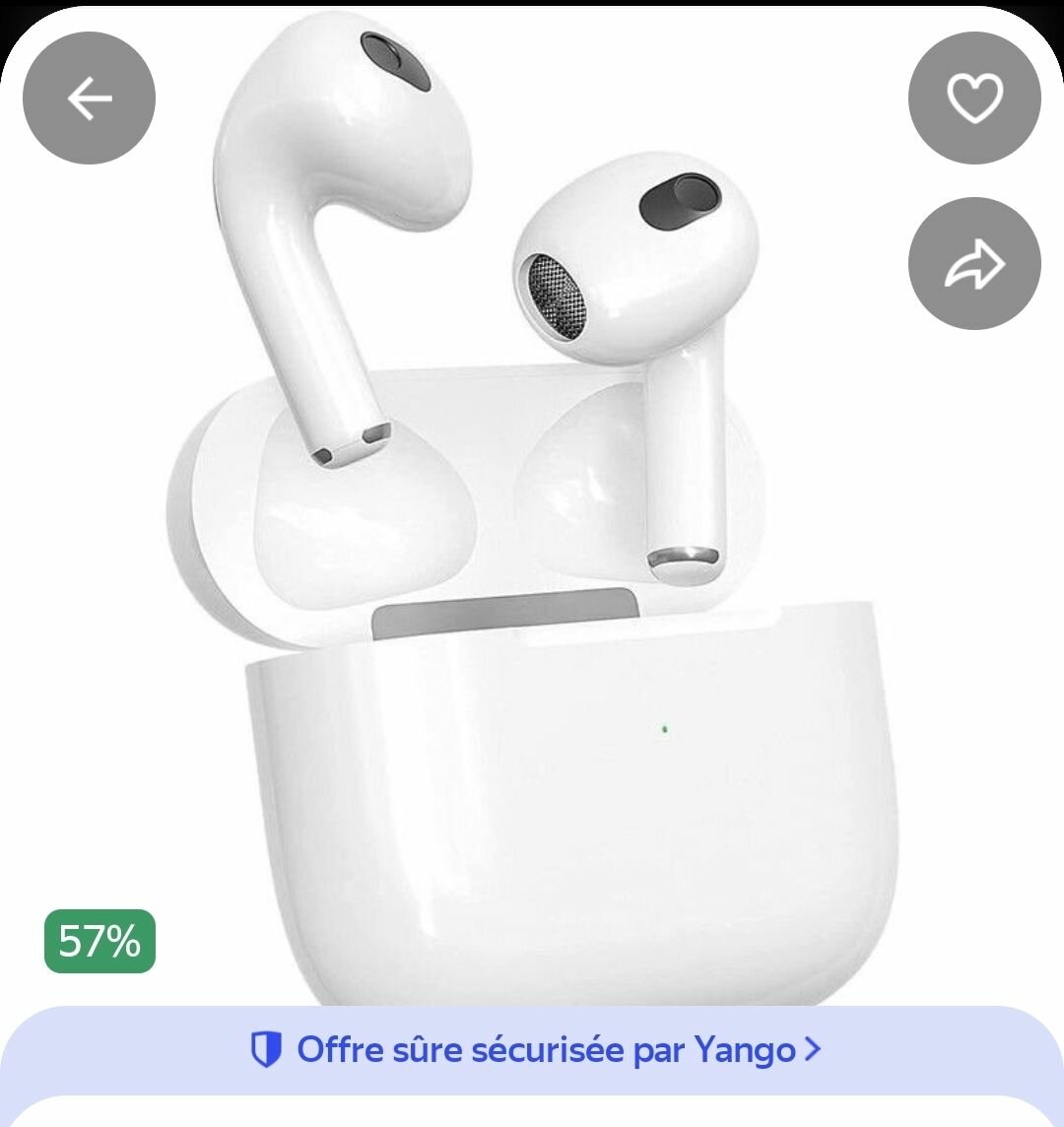Add these earbuds to favorites
Image resolution: width=1064 pixels, height=1127 pixels.
point(973,99)
